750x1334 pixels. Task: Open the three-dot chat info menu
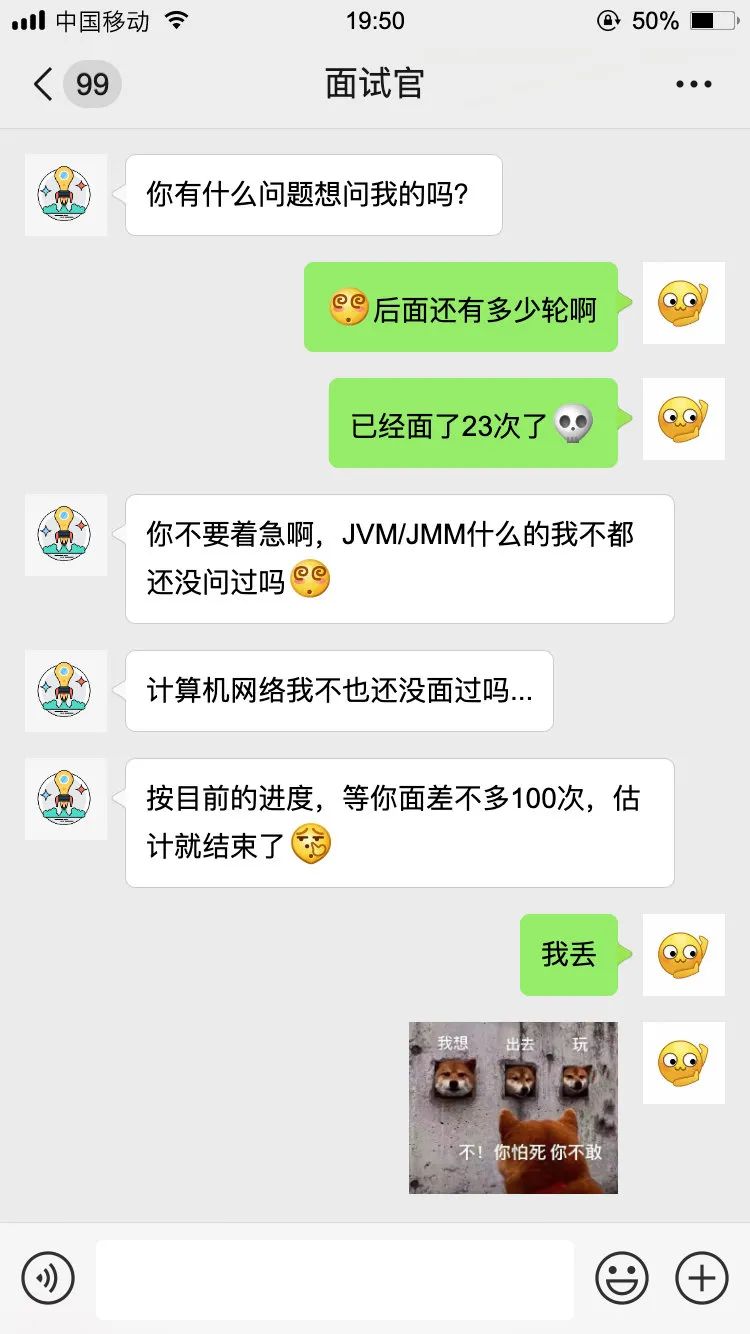[x=693, y=84]
